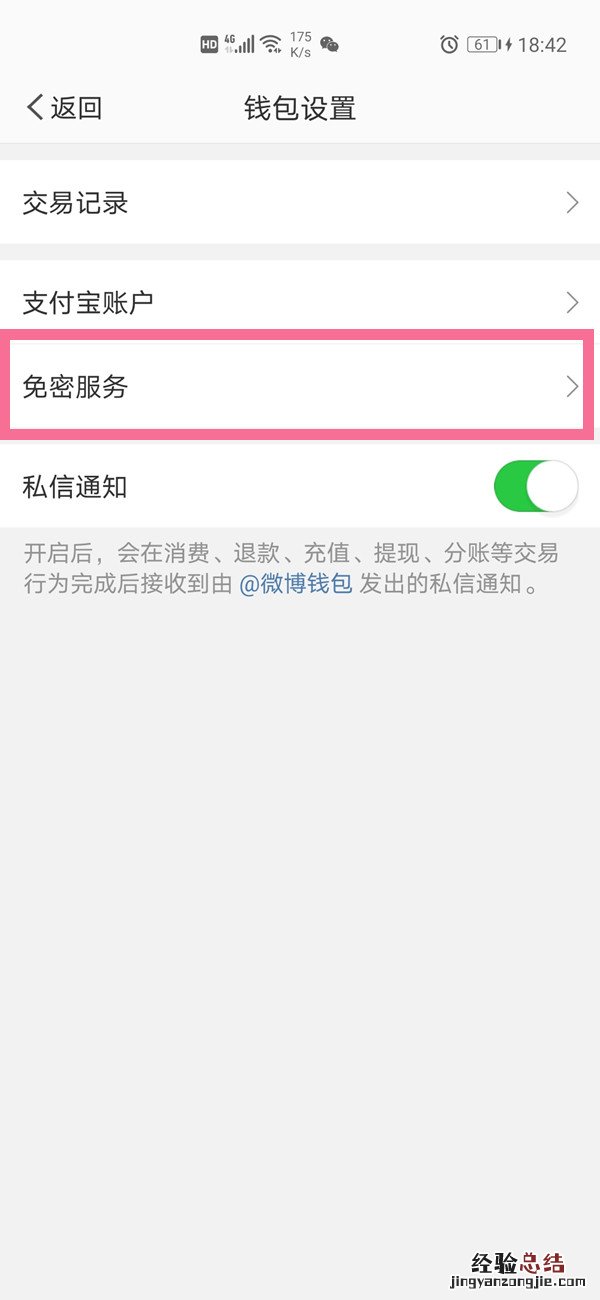
Task: Open 免密服务 password-free service
Action: click(300, 387)
